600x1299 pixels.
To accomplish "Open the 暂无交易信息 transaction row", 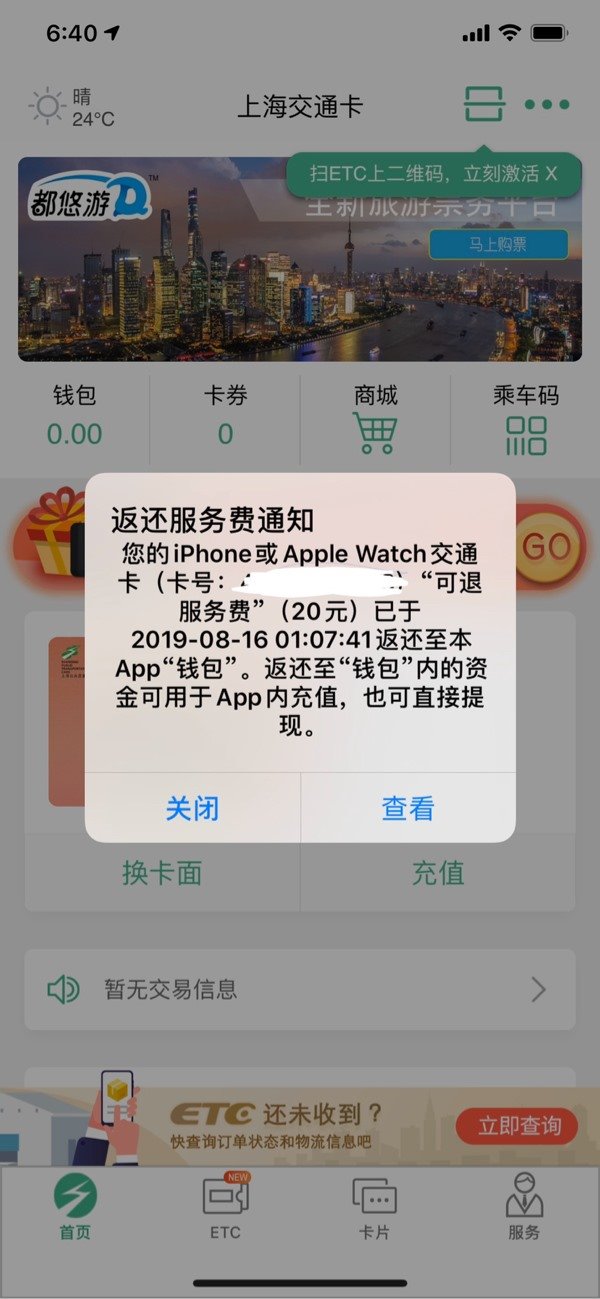I will point(300,990).
